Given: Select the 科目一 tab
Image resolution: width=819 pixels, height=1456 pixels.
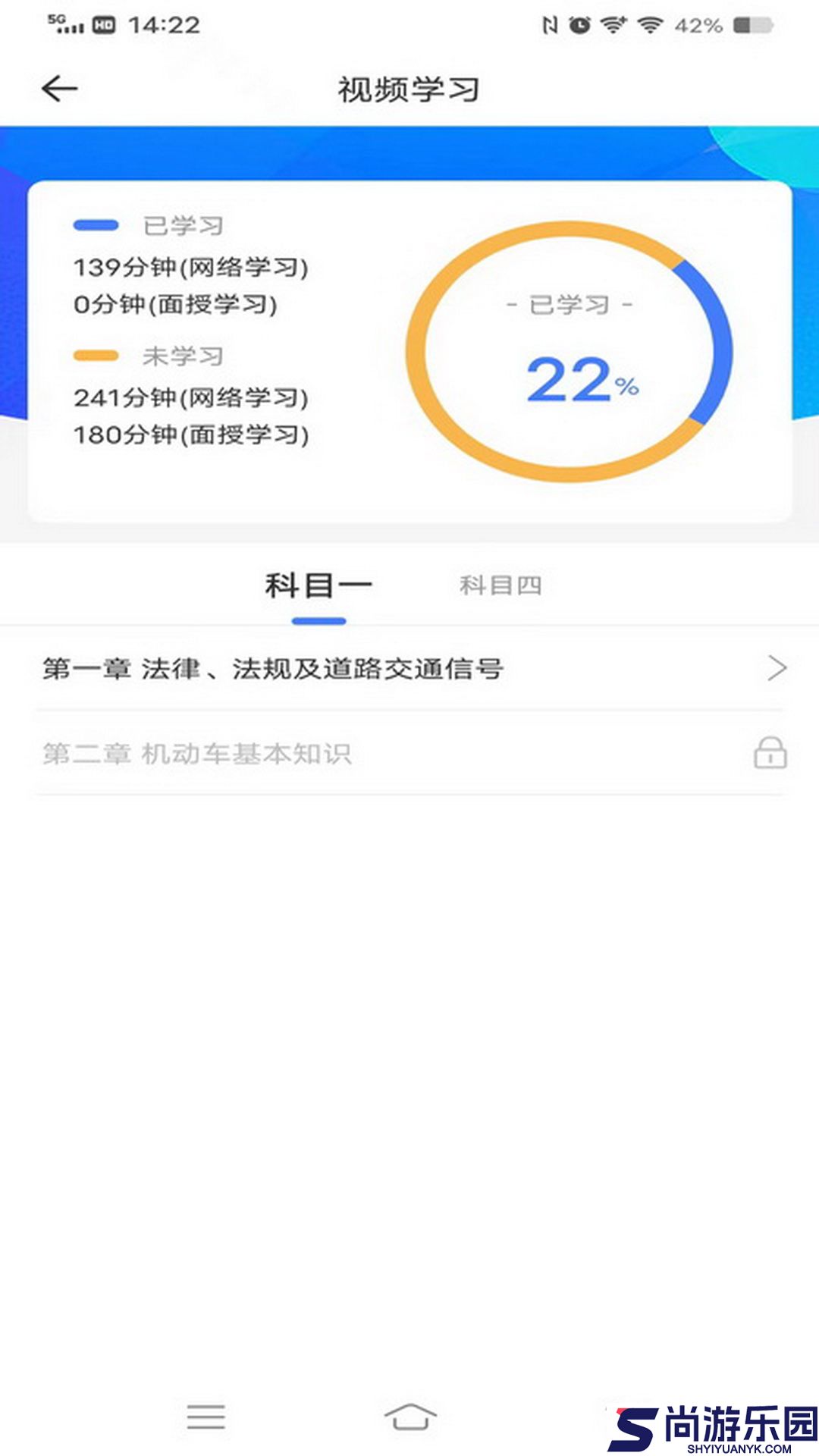Looking at the screenshot, I should coord(318,584).
